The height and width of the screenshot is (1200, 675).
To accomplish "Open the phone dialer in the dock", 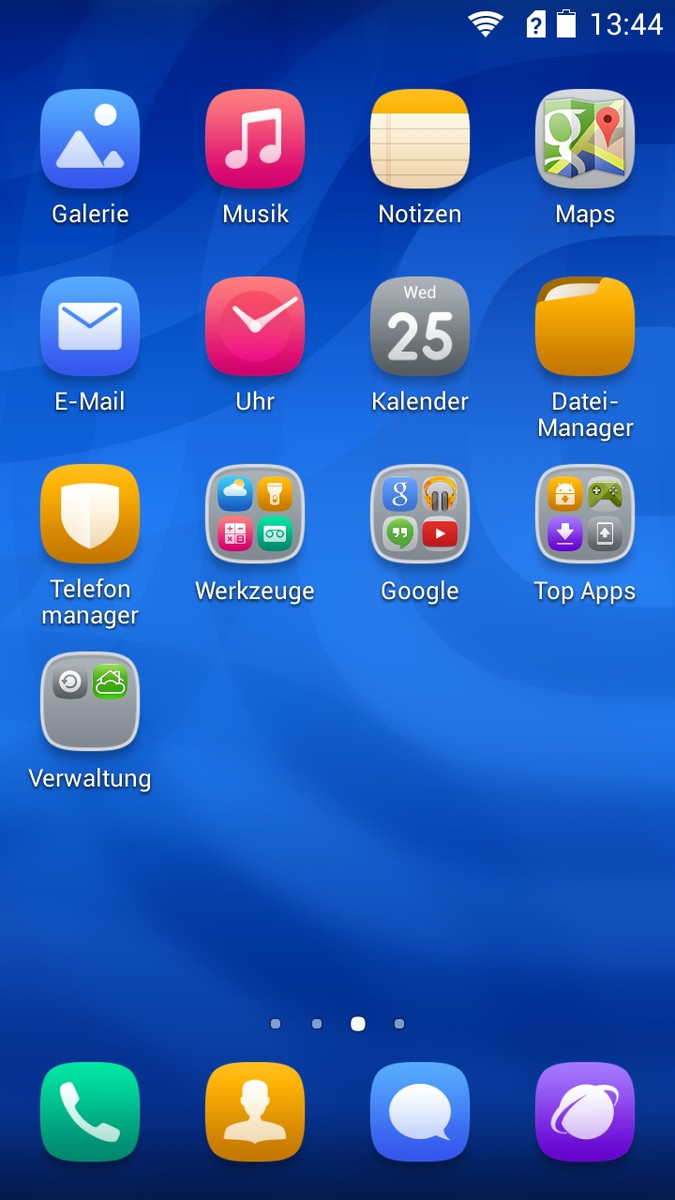I will click(90, 1112).
